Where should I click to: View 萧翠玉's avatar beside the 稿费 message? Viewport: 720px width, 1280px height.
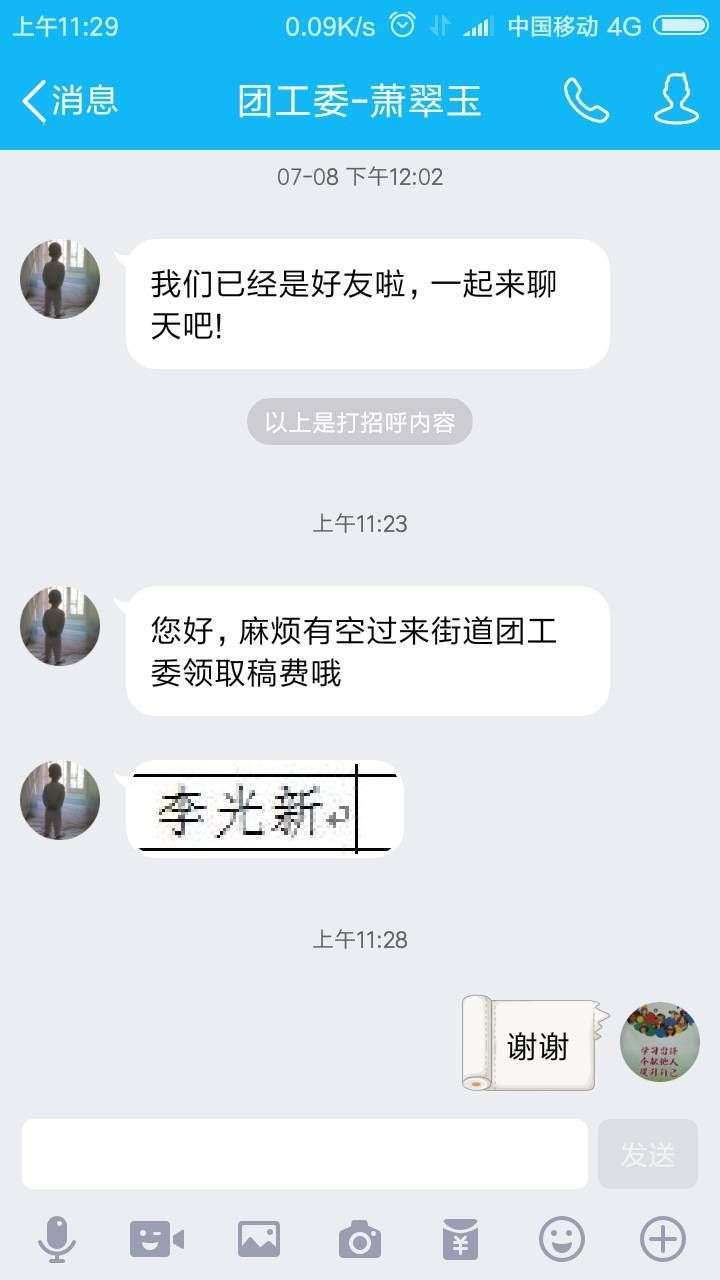(60, 627)
